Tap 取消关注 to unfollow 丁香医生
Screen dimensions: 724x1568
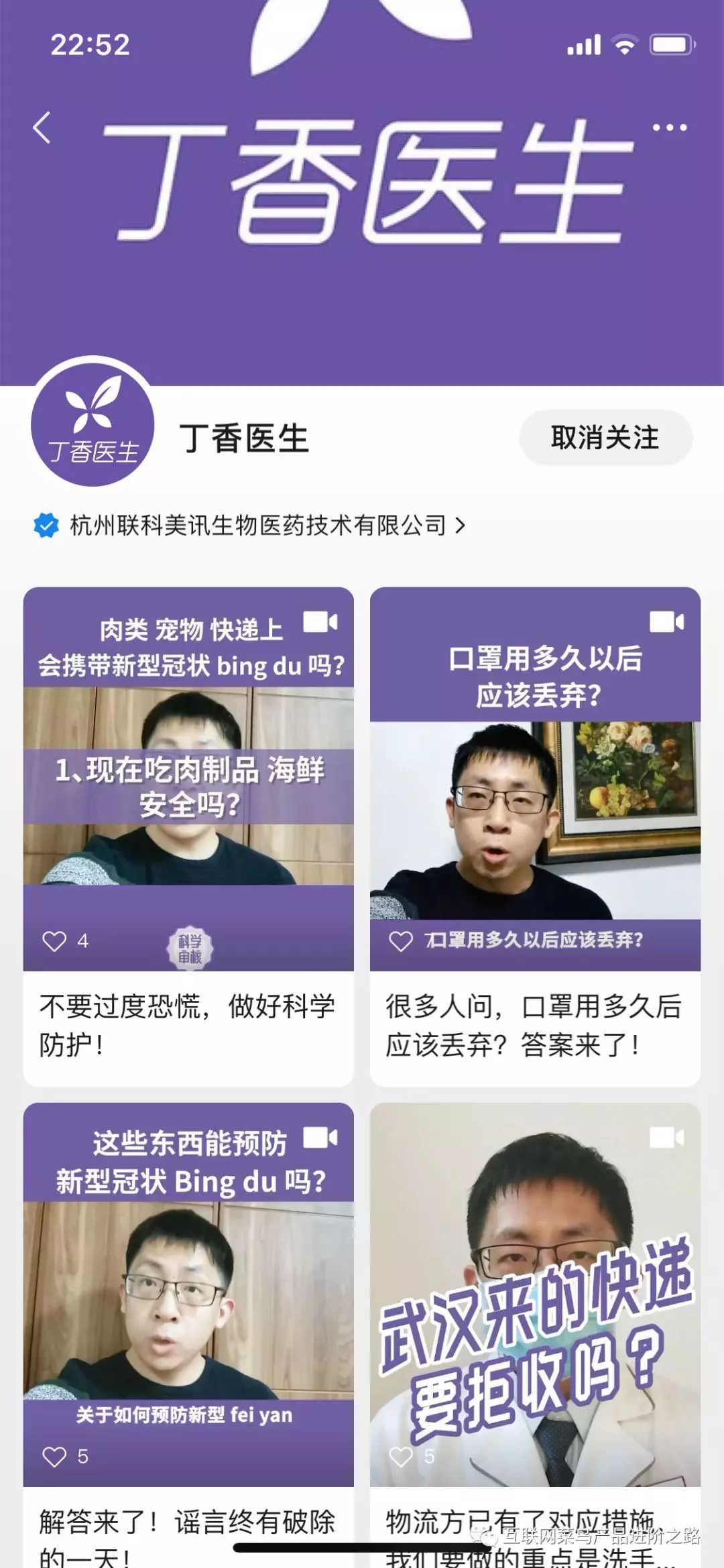tap(605, 438)
